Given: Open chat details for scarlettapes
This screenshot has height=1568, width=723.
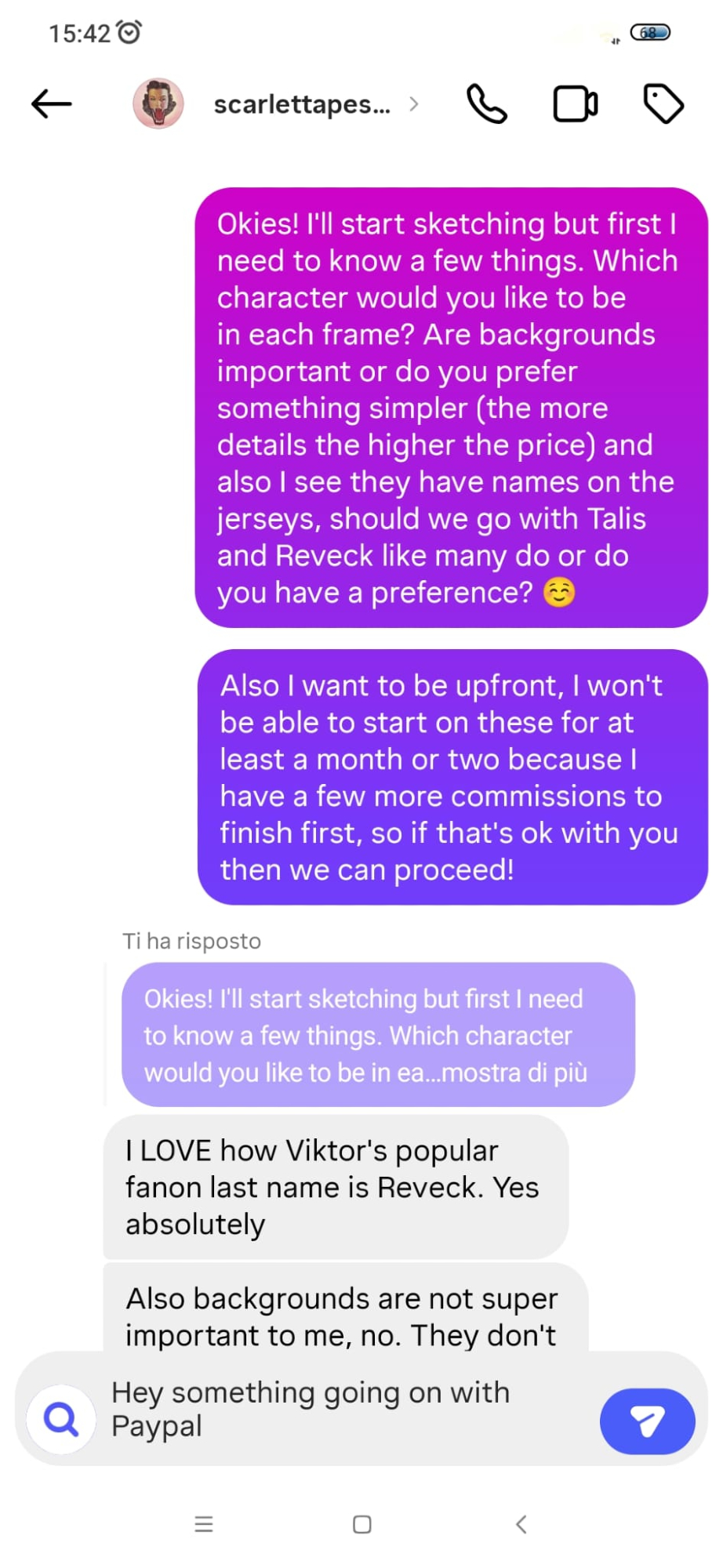Looking at the screenshot, I should pyautogui.click(x=303, y=104).
